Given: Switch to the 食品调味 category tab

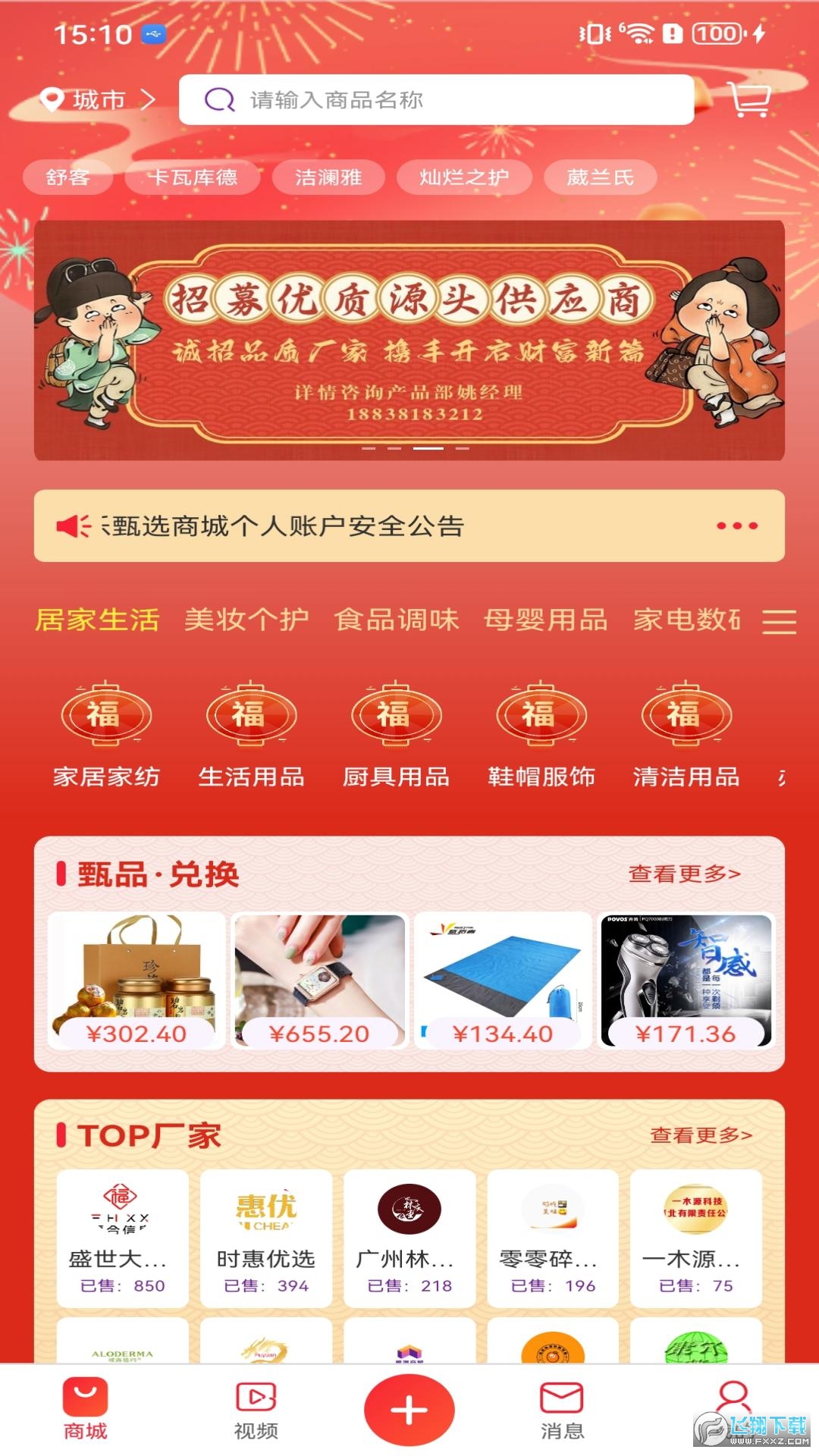Looking at the screenshot, I should (397, 620).
